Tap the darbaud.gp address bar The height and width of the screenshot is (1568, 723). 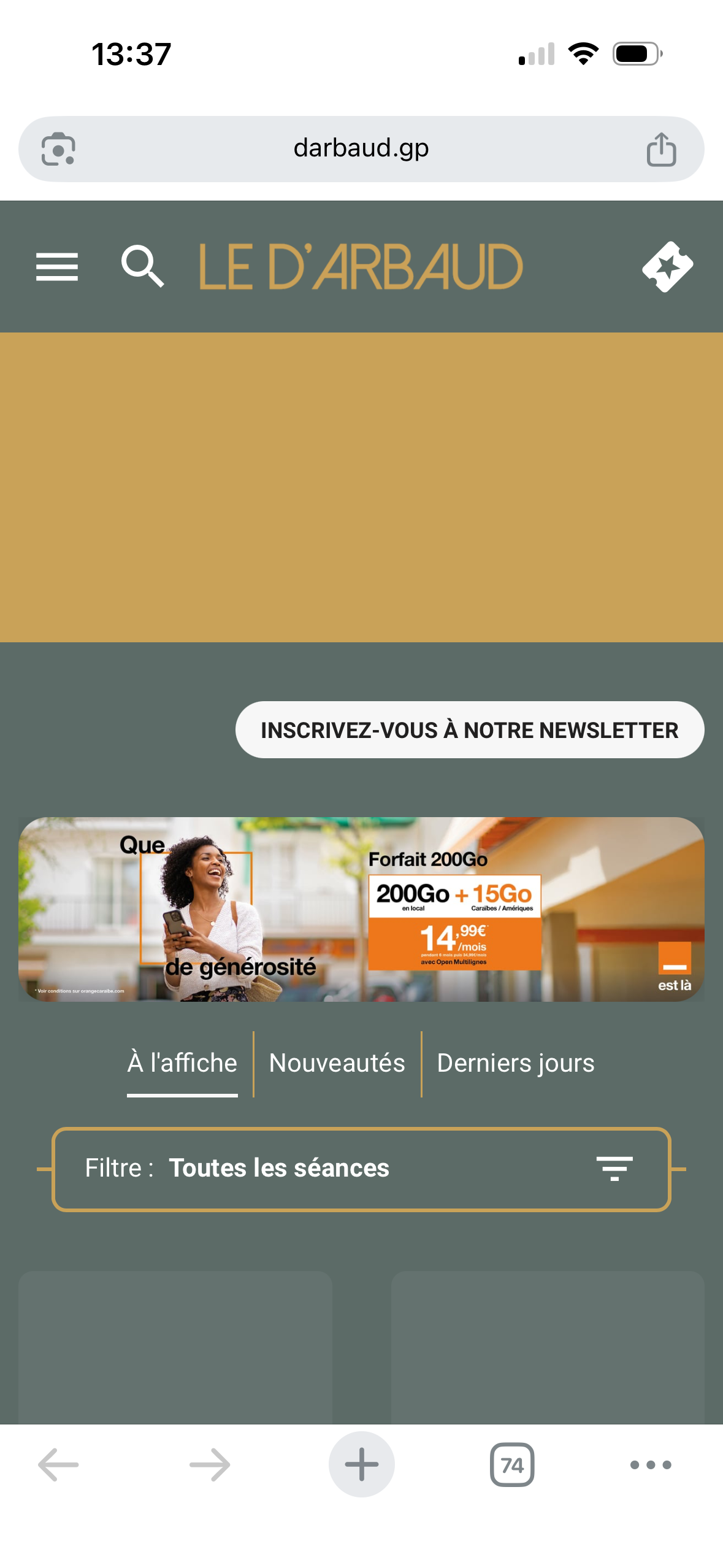361,148
